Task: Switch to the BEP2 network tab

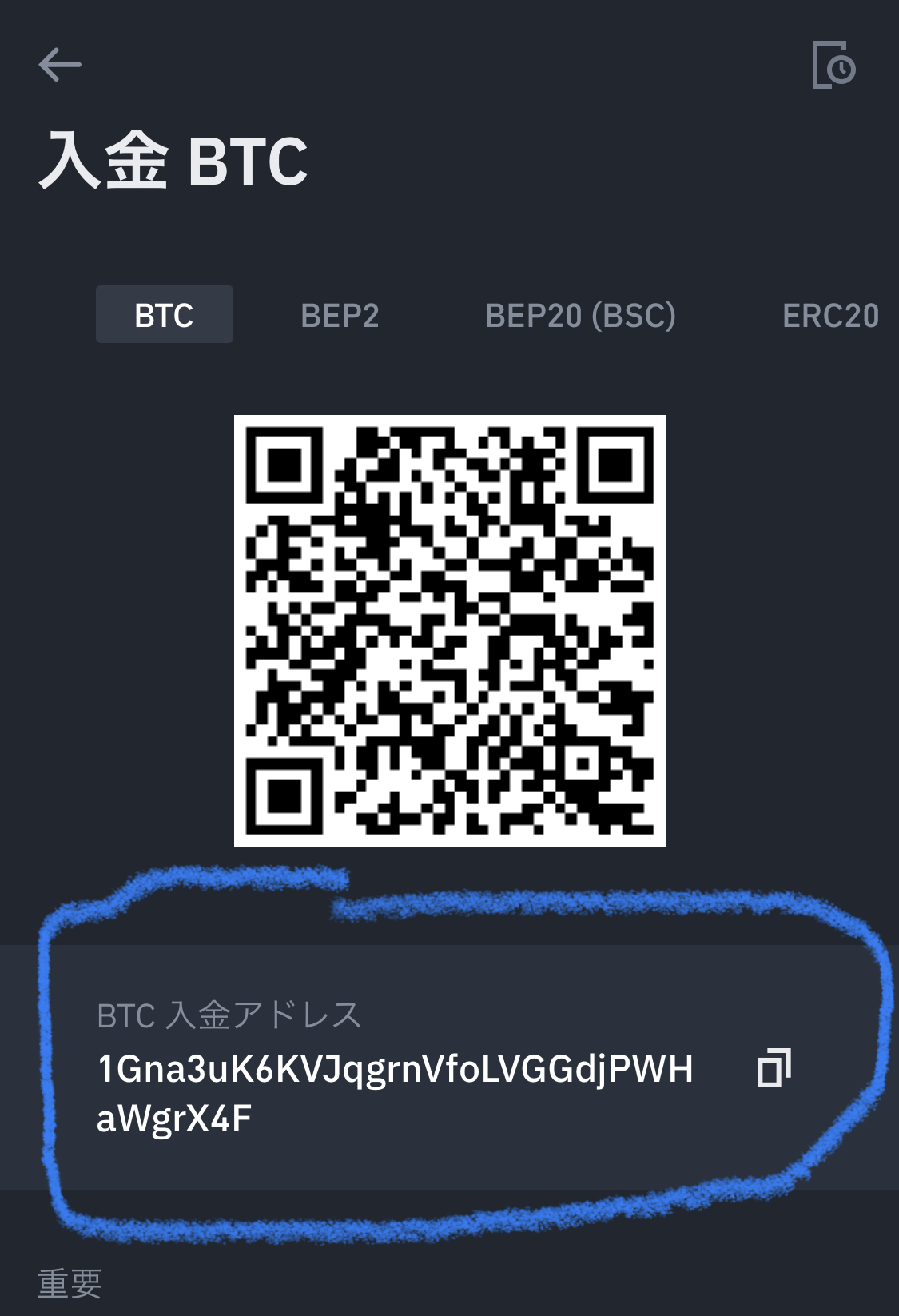Action: pyautogui.click(x=340, y=316)
